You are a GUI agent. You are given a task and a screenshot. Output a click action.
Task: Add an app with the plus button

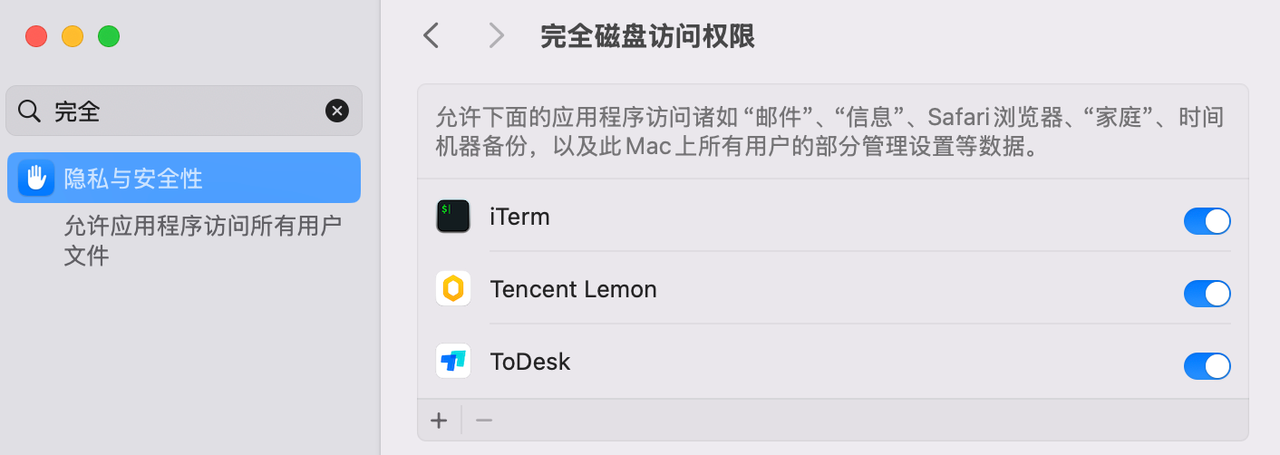[439, 420]
